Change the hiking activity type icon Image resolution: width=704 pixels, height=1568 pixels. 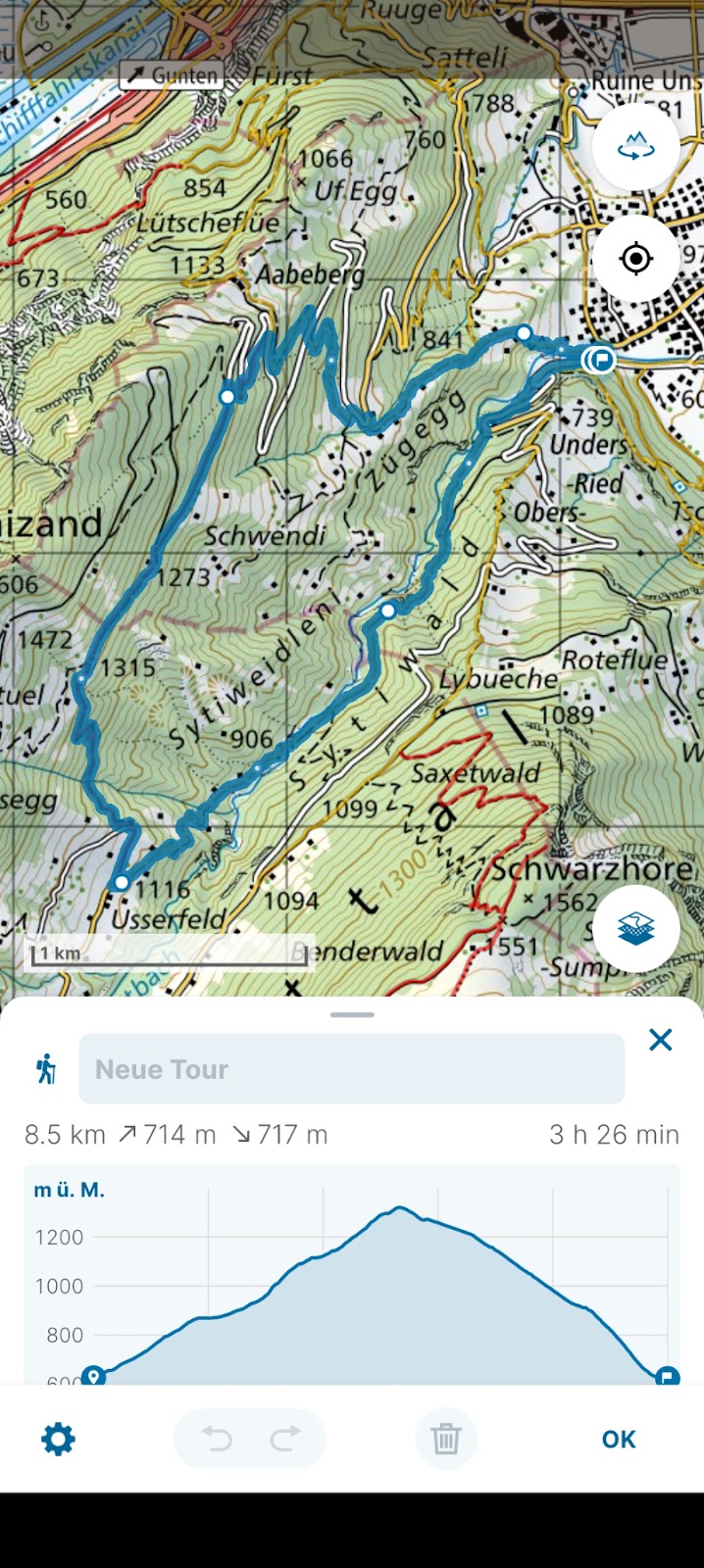pos(46,1069)
